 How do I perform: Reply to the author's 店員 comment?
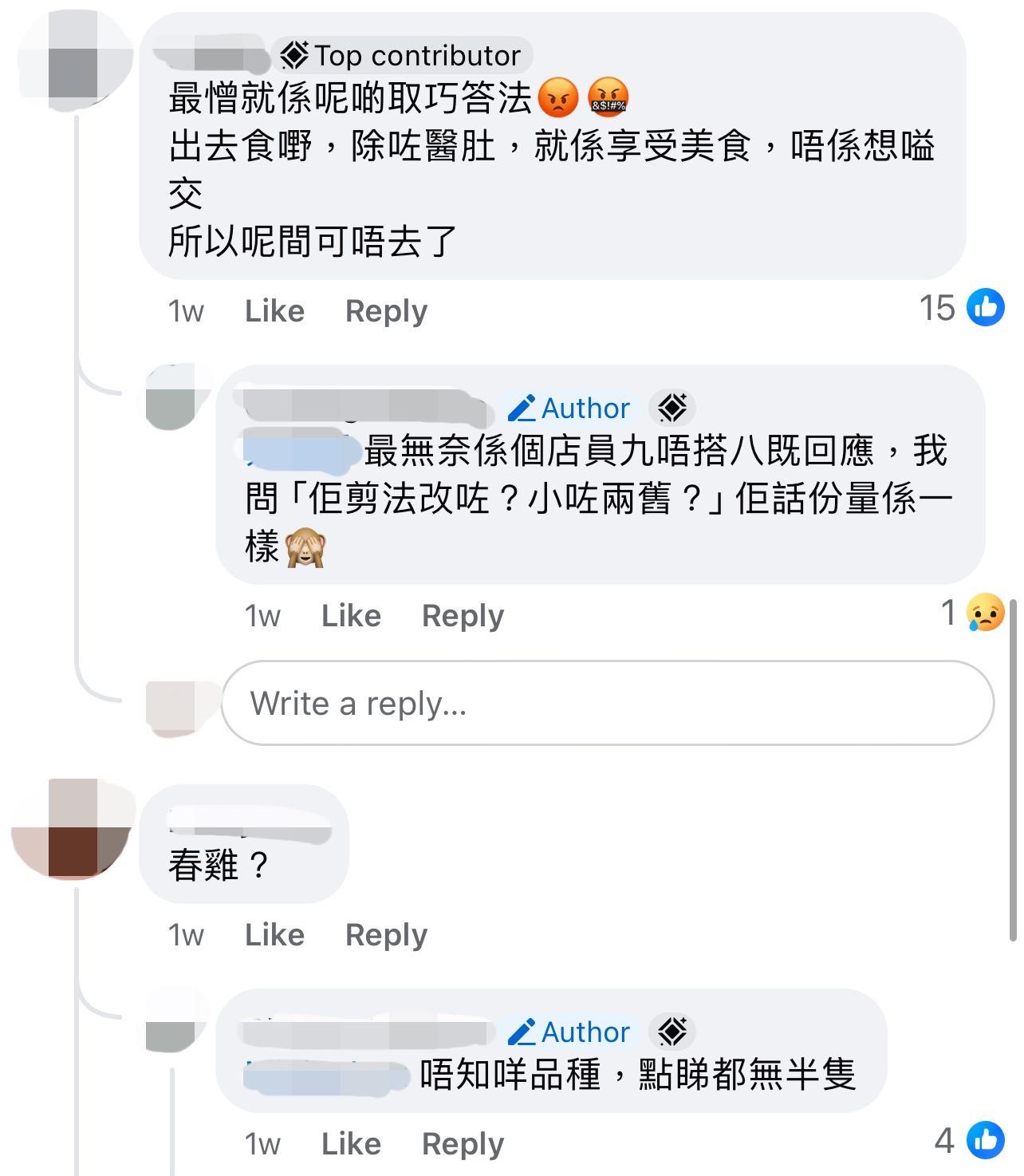[463, 616]
